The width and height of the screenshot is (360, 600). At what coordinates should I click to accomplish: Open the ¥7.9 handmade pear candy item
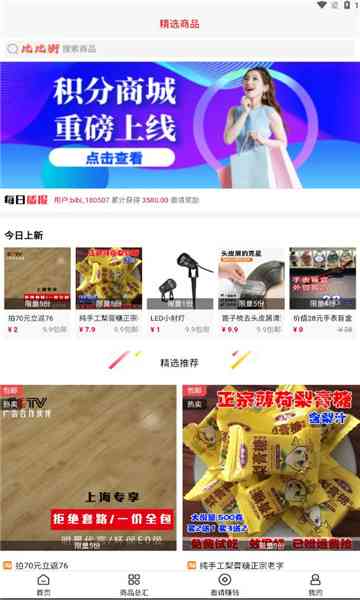(x=109, y=291)
